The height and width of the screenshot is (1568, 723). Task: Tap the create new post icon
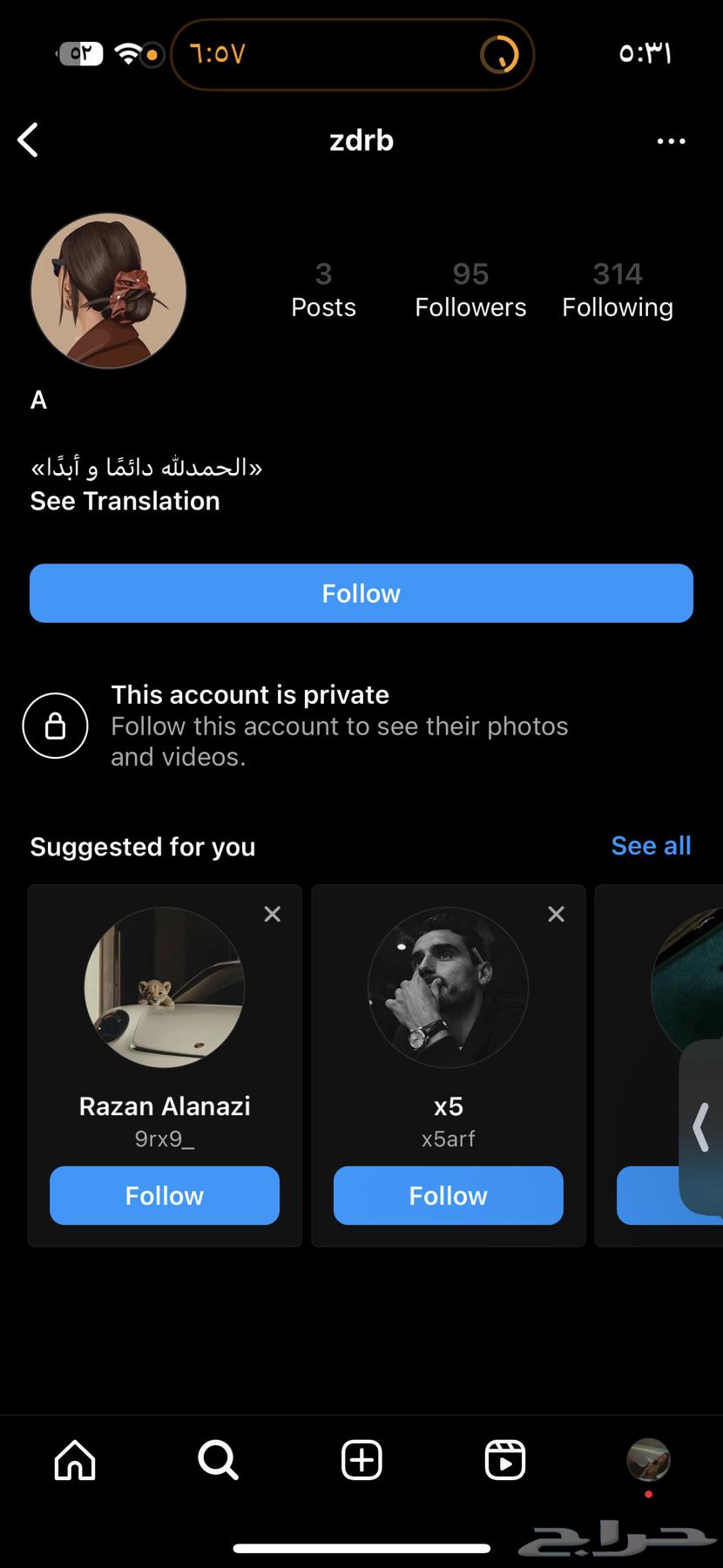361,1461
